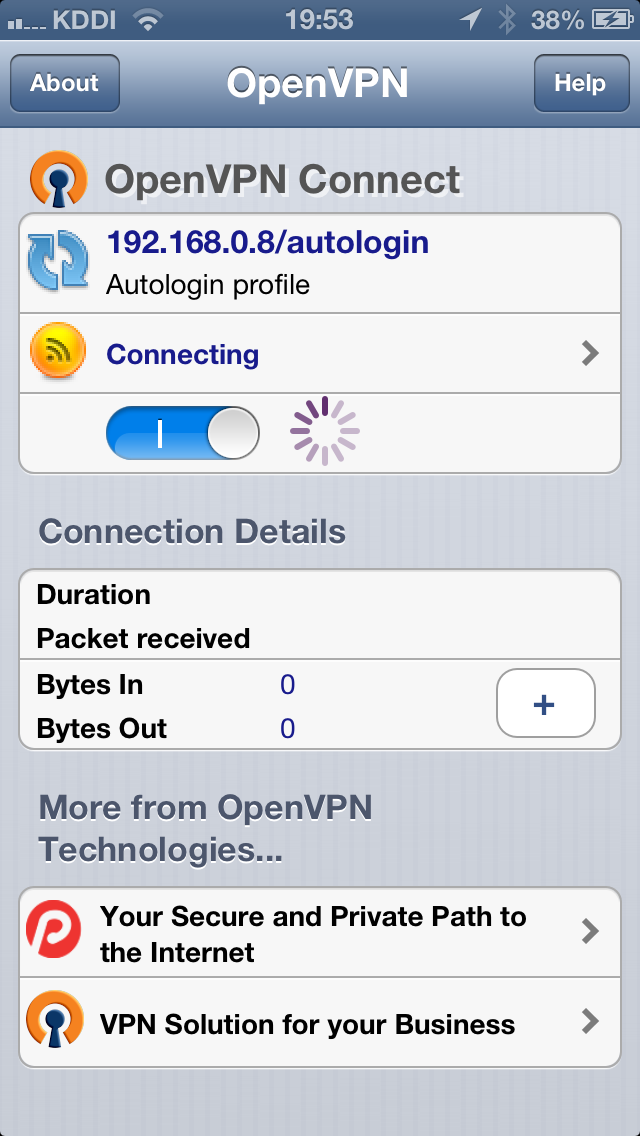Viewport: 640px width, 1136px height.
Task: Select the 192.168.0.8/autologin profile row
Action: (x=320, y=263)
